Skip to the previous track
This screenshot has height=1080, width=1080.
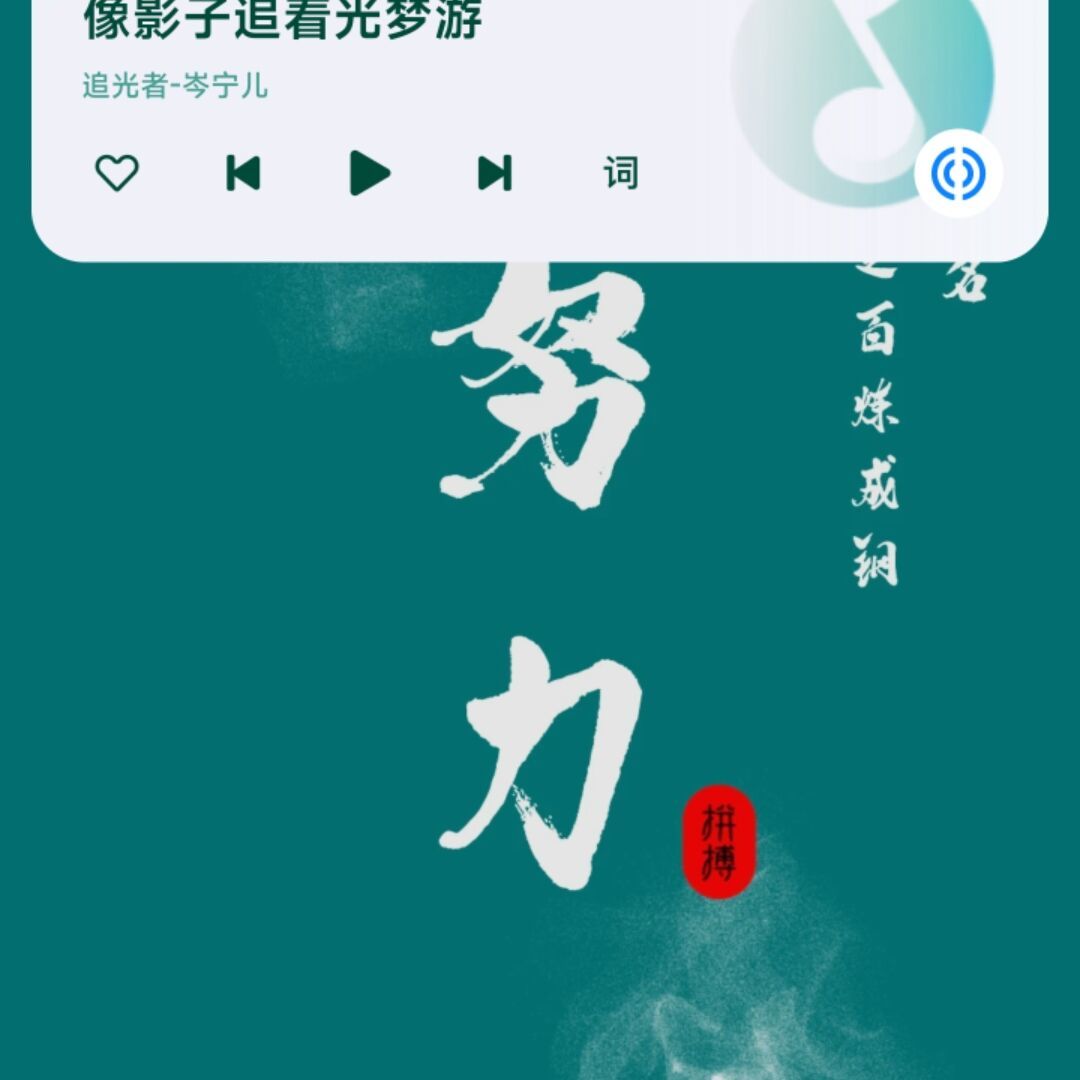coord(243,174)
